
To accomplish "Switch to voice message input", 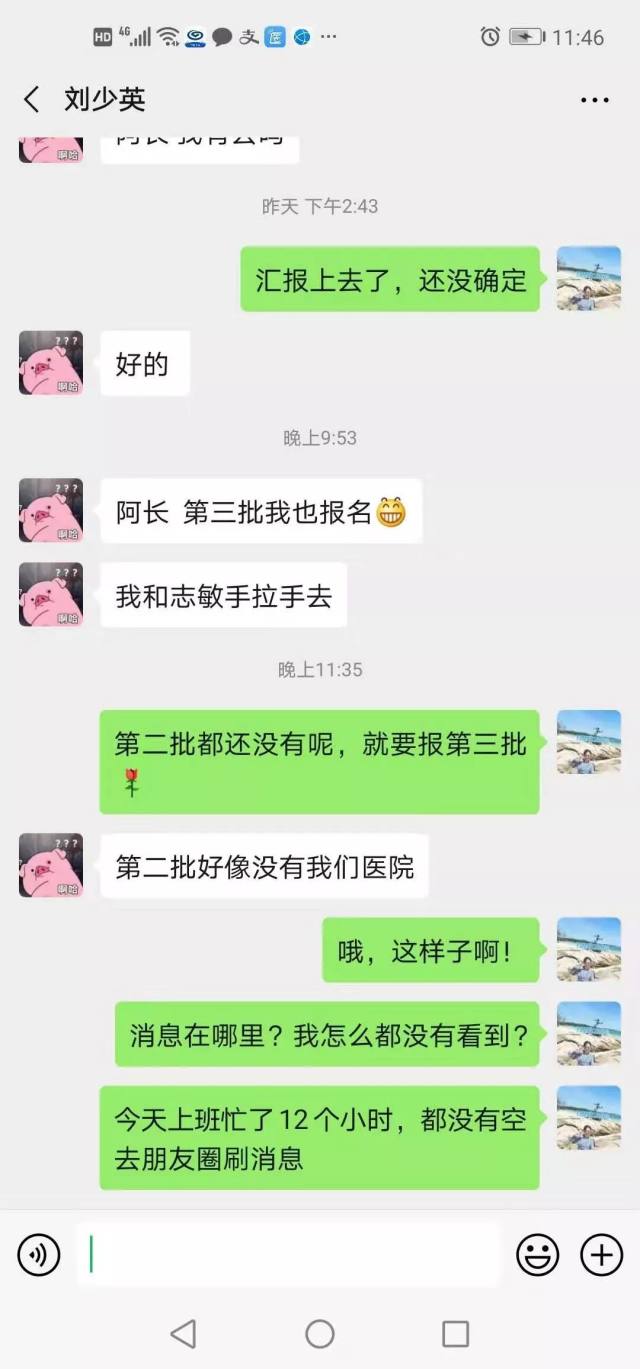I will [x=39, y=1254].
